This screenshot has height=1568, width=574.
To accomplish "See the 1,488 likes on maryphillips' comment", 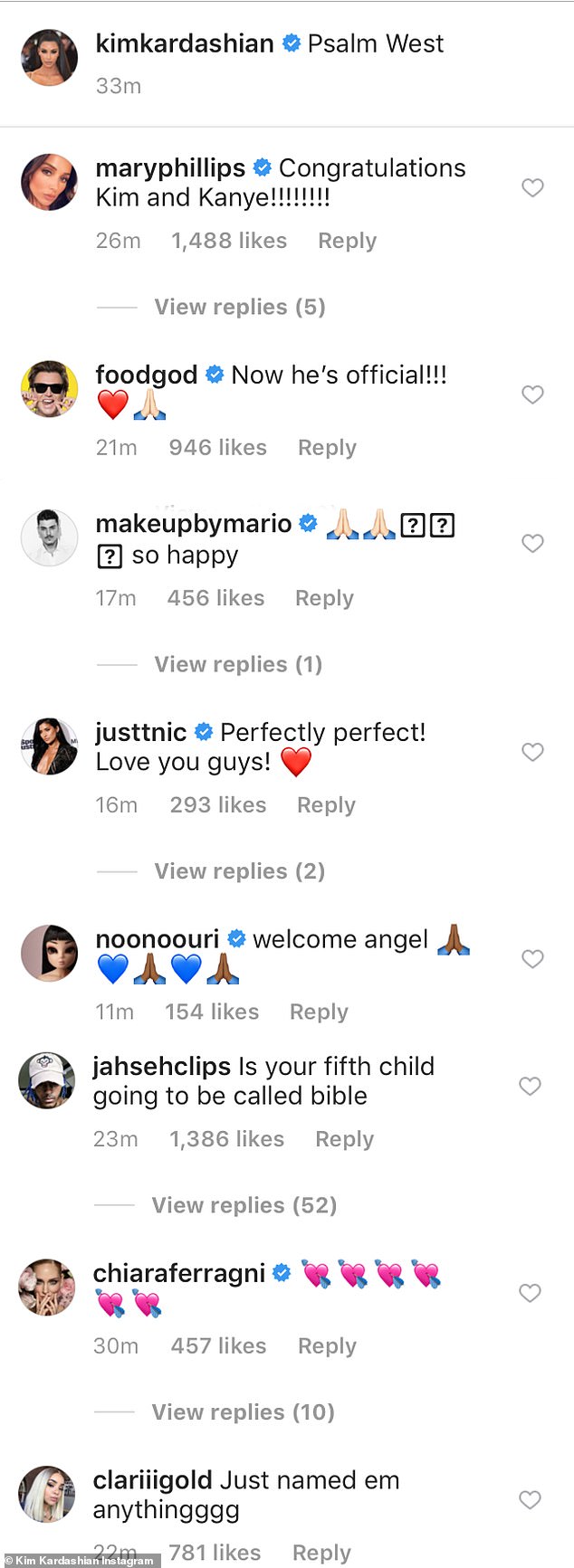I will [x=229, y=241].
